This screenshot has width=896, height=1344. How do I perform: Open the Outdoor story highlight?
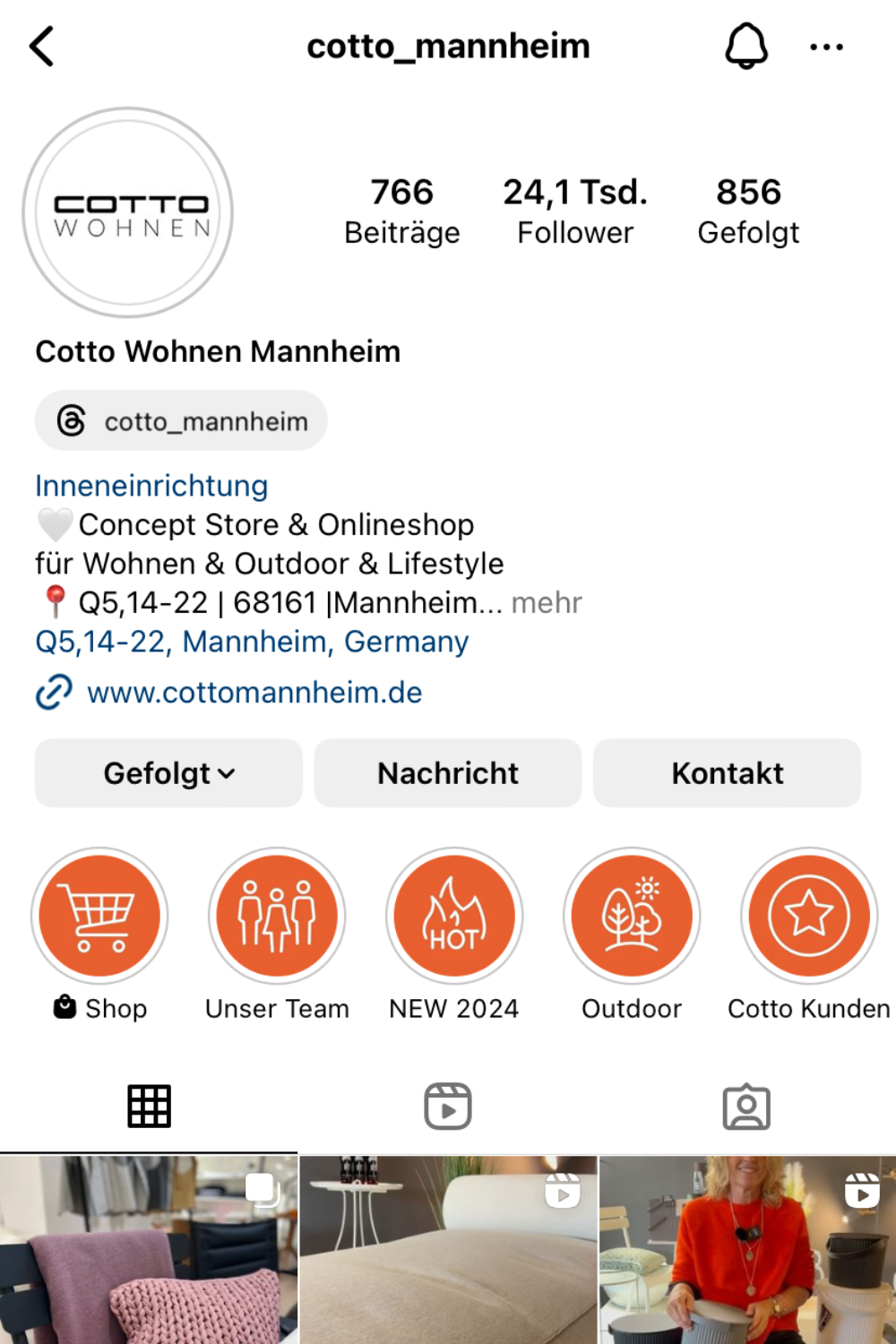[632, 916]
